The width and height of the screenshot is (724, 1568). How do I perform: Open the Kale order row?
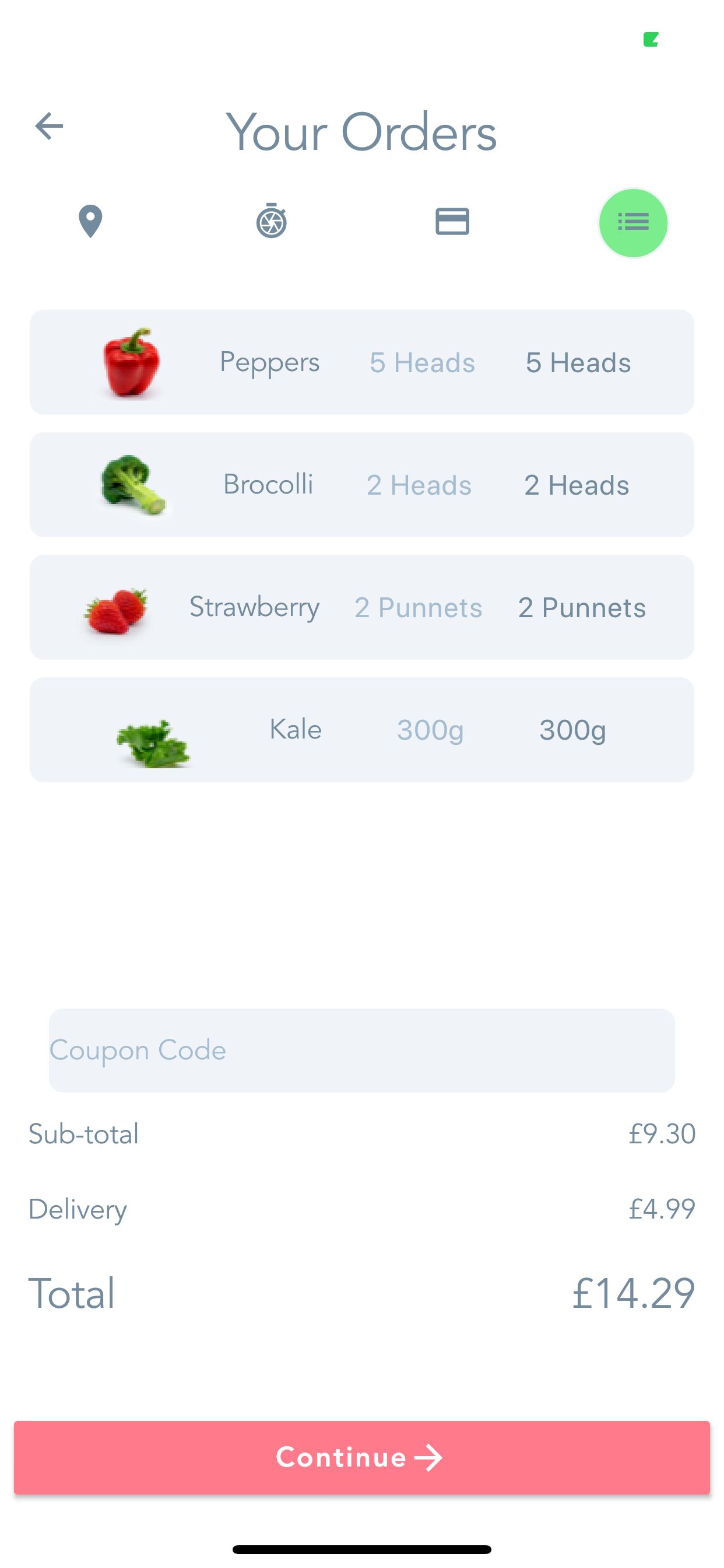coord(361,730)
